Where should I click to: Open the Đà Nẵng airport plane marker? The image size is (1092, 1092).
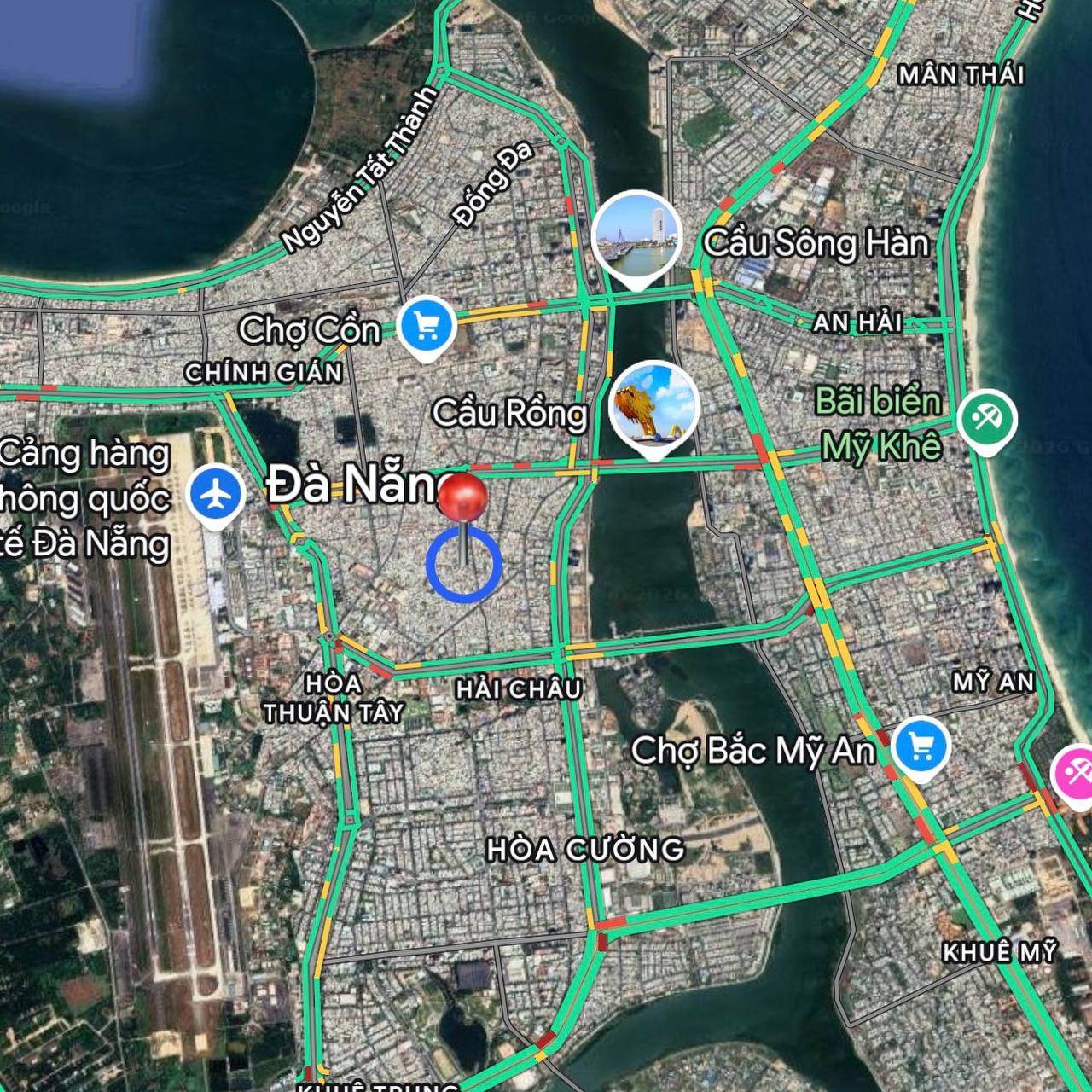click(x=217, y=493)
